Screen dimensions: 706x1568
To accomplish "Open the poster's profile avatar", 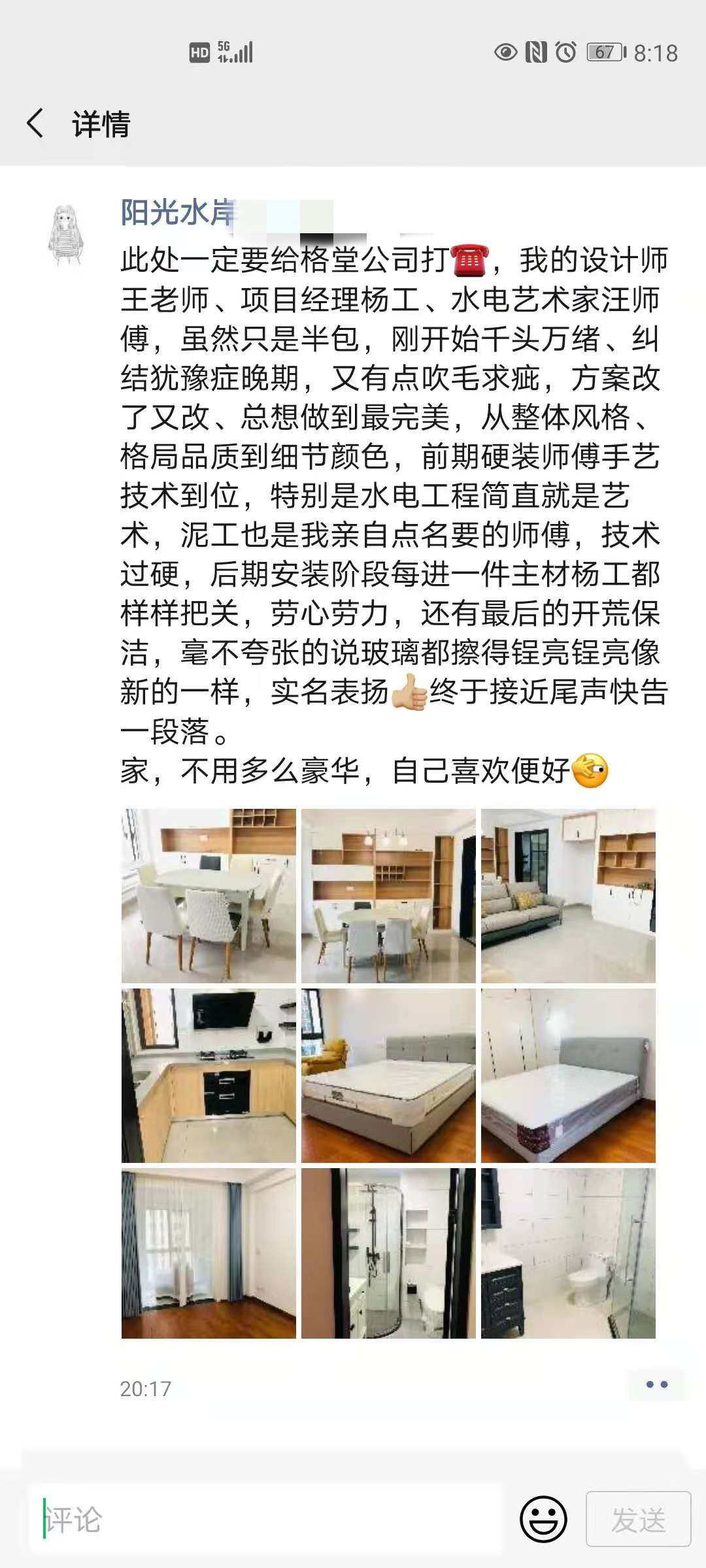I will pyautogui.click(x=67, y=235).
